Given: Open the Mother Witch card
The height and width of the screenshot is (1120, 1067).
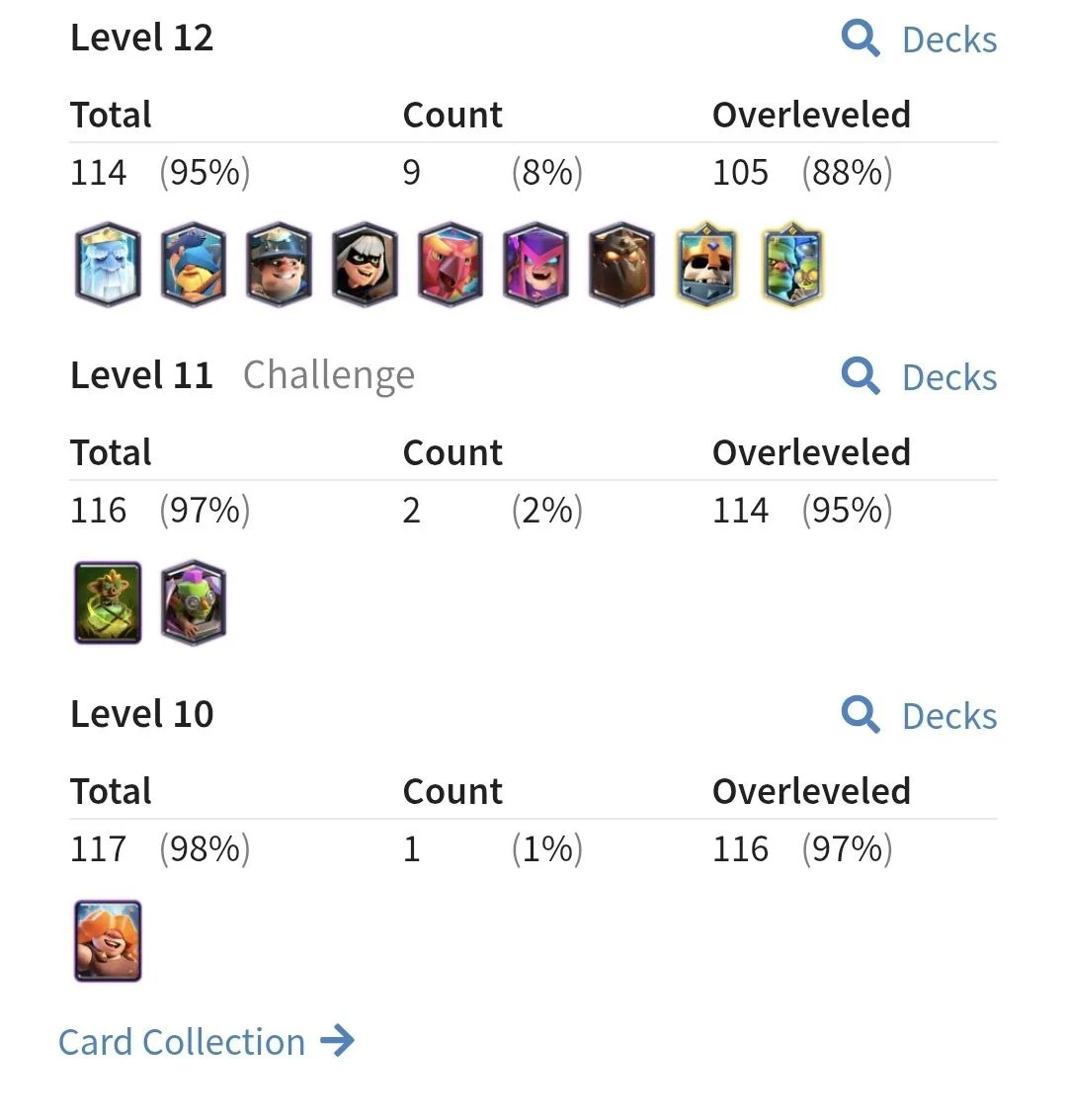Looking at the screenshot, I should click(x=536, y=265).
